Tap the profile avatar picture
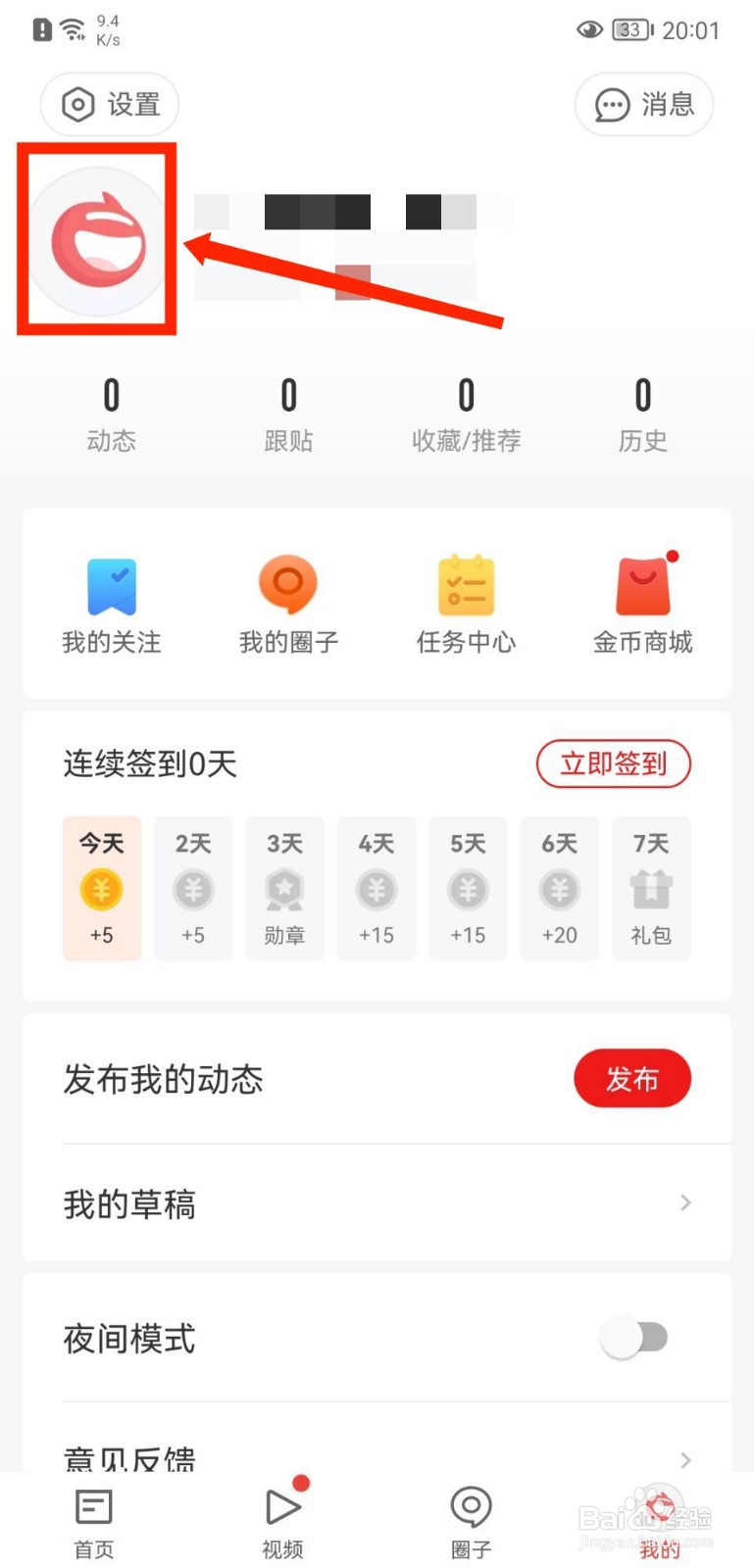Viewport: 754px width, 1568px height. pos(99,241)
